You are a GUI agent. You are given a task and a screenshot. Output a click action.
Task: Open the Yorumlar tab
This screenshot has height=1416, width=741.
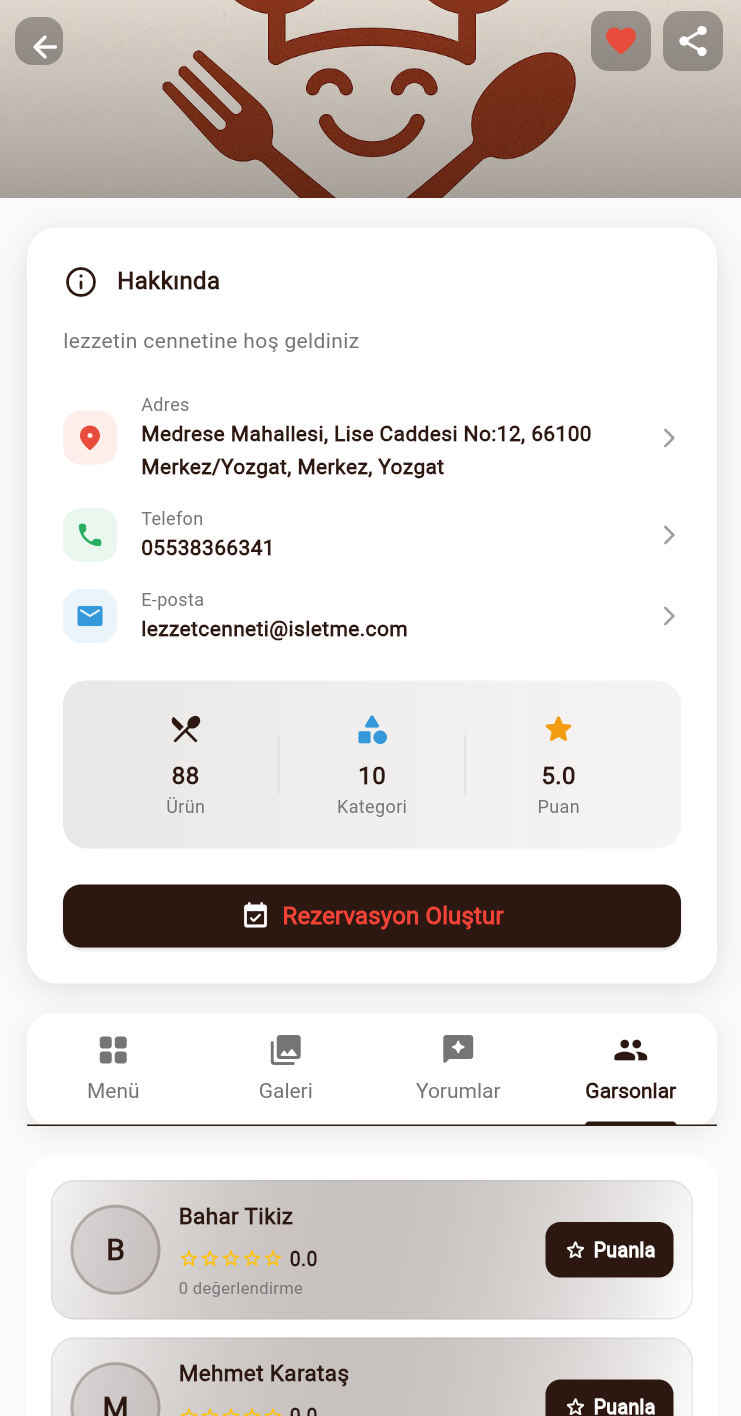(458, 1069)
